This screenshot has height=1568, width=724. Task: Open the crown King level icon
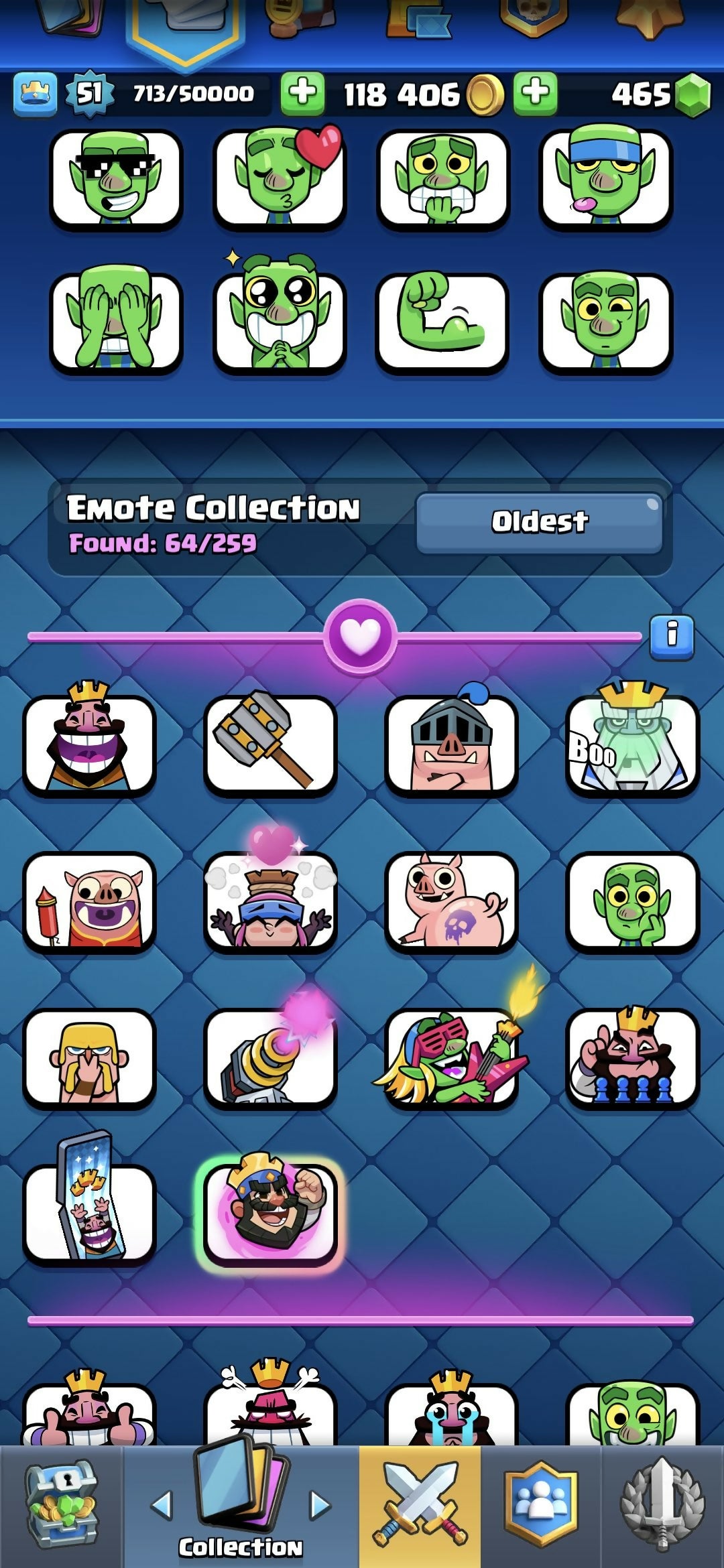point(35,94)
